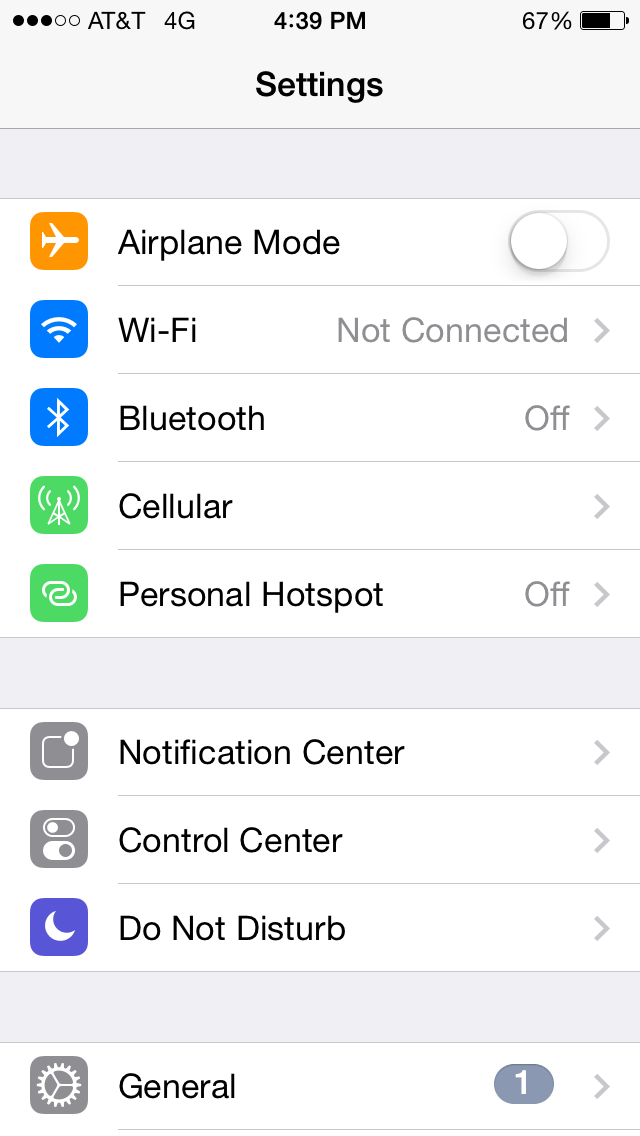Select the Do Not Disturb row
The height and width of the screenshot is (1136, 640).
(320, 928)
